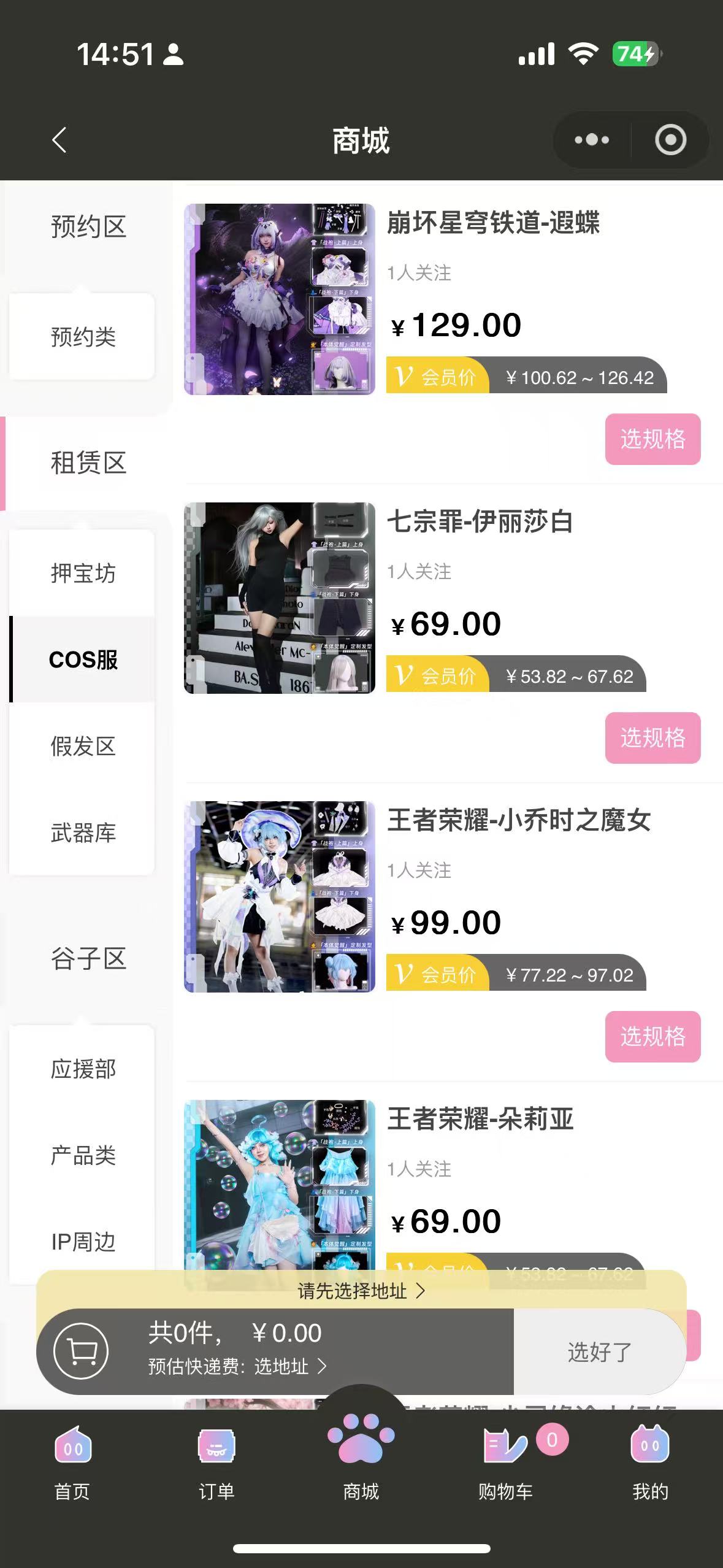Viewport: 723px width, 1568px height.
Task: Switch to the 押宝坊 category
Action: click(83, 574)
